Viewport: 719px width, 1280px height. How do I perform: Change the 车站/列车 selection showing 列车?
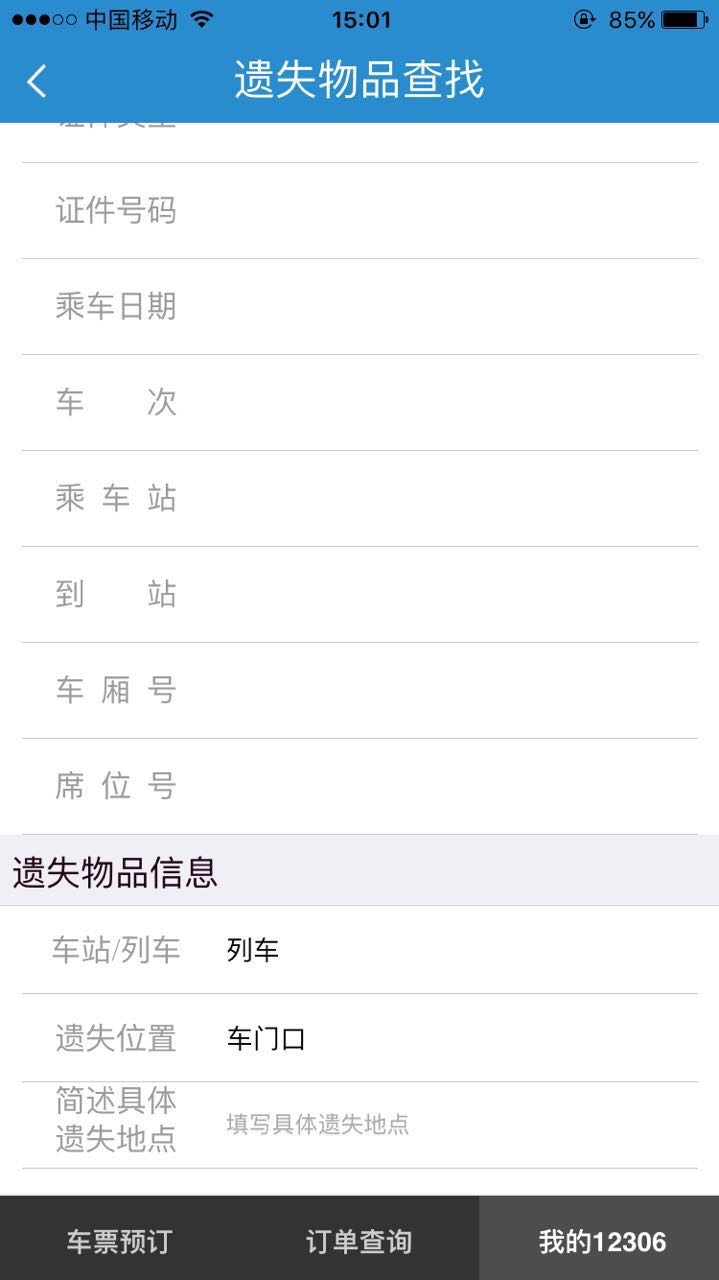tap(360, 950)
